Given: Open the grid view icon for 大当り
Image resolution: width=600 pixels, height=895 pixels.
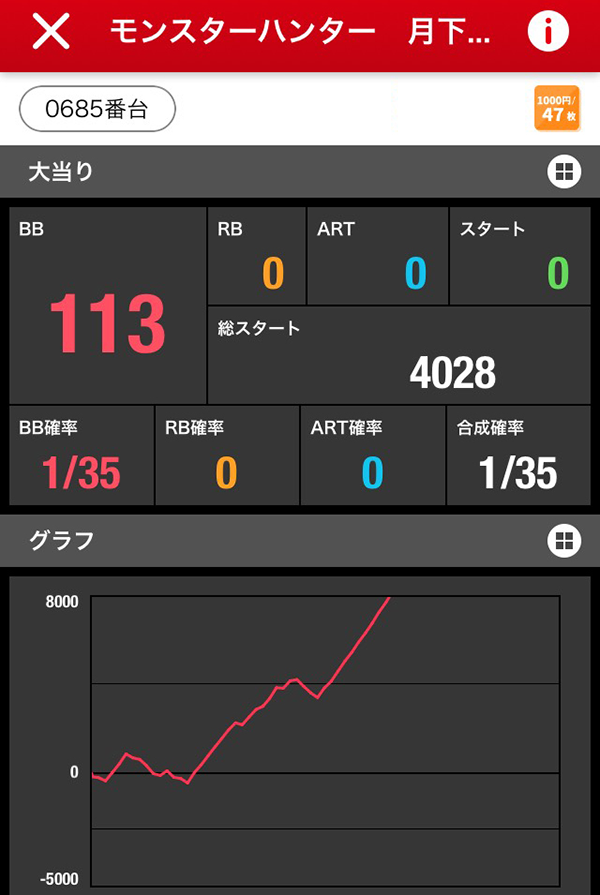Looking at the screenshot, I should point(564,172).
